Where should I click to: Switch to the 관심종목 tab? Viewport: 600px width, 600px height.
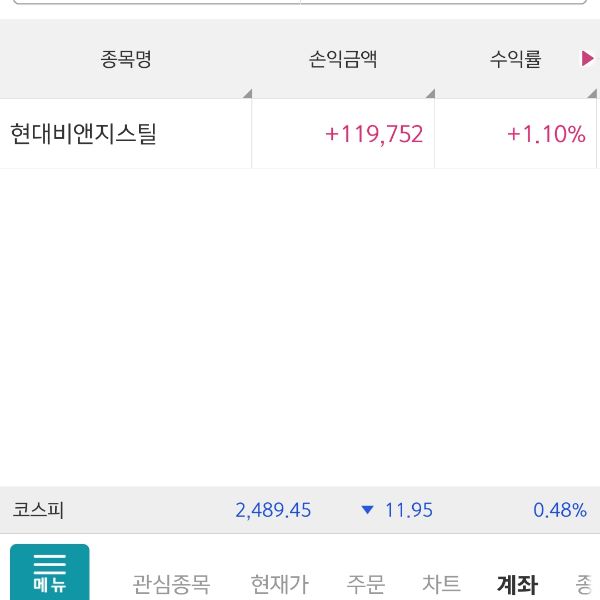coord(171,584)
